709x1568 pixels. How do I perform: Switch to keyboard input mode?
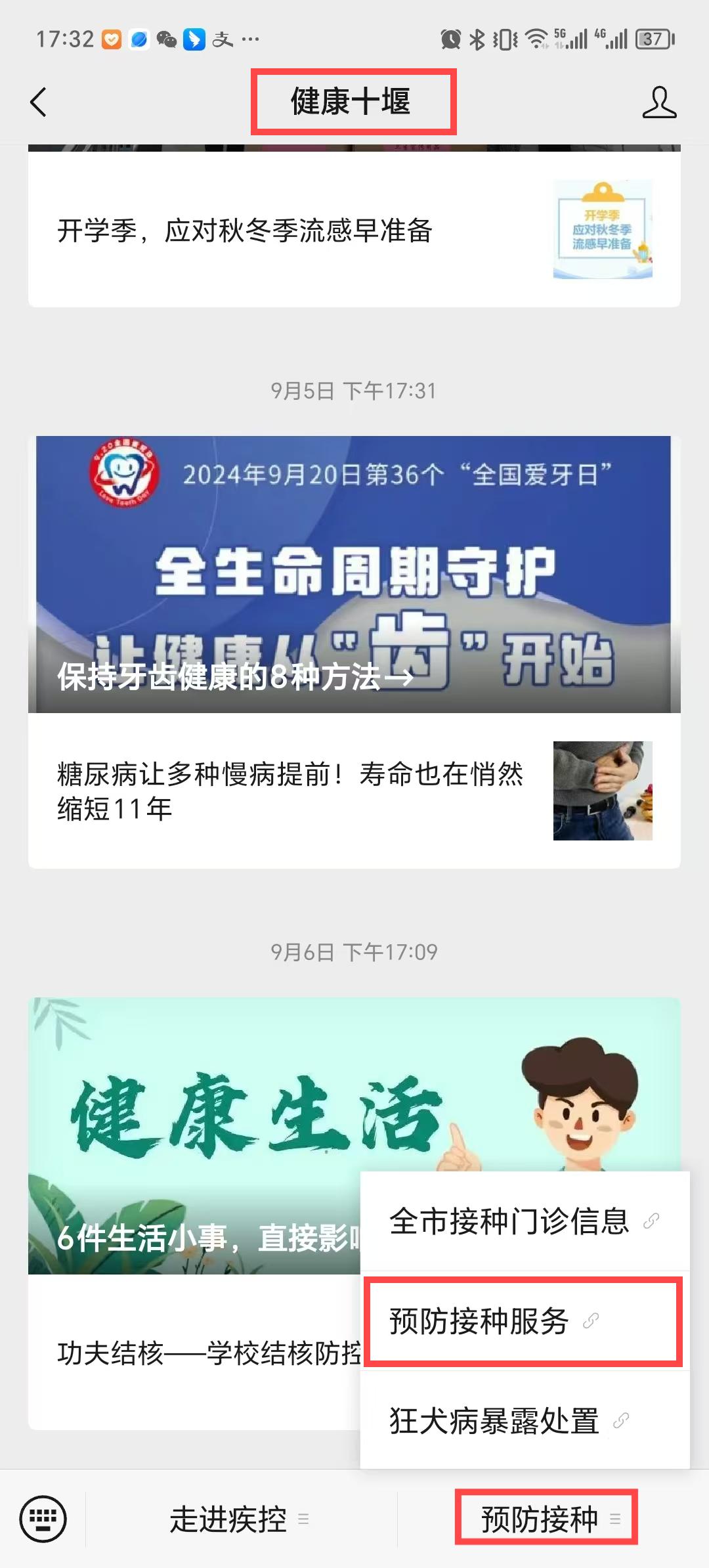click(x=43, y=1519)
